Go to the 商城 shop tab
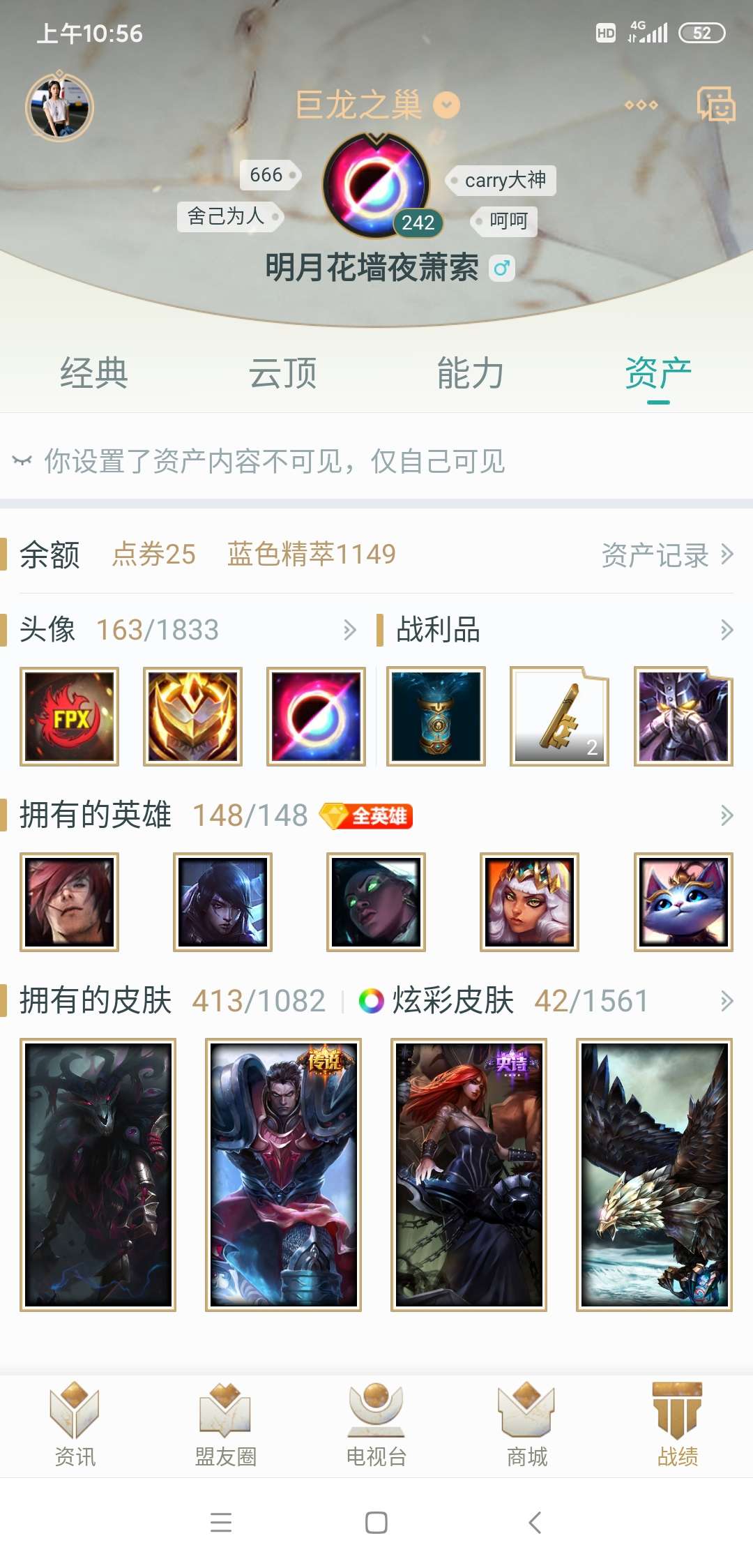This screenshot has height=1568, width=753. (526, 1424)
